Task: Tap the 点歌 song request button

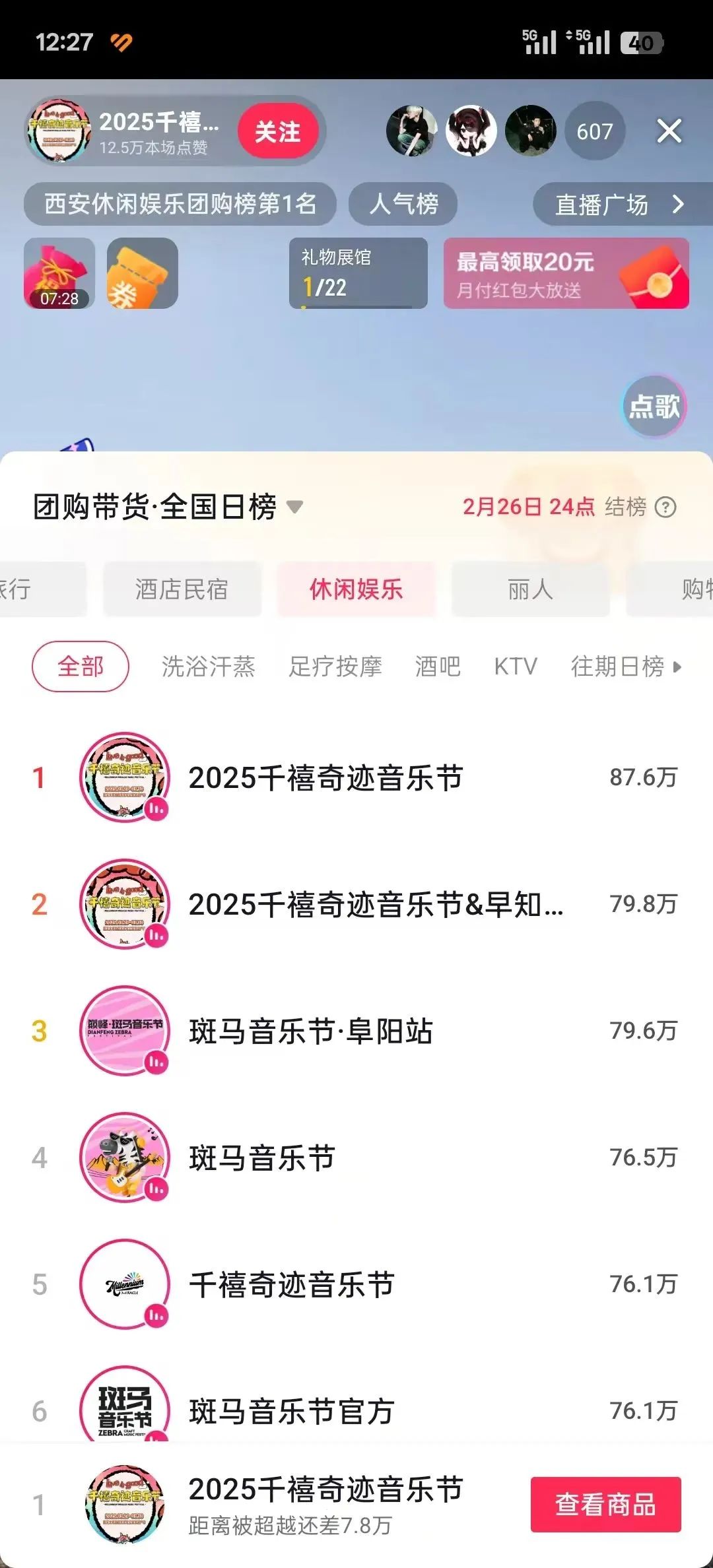Action: pos(654,407)
